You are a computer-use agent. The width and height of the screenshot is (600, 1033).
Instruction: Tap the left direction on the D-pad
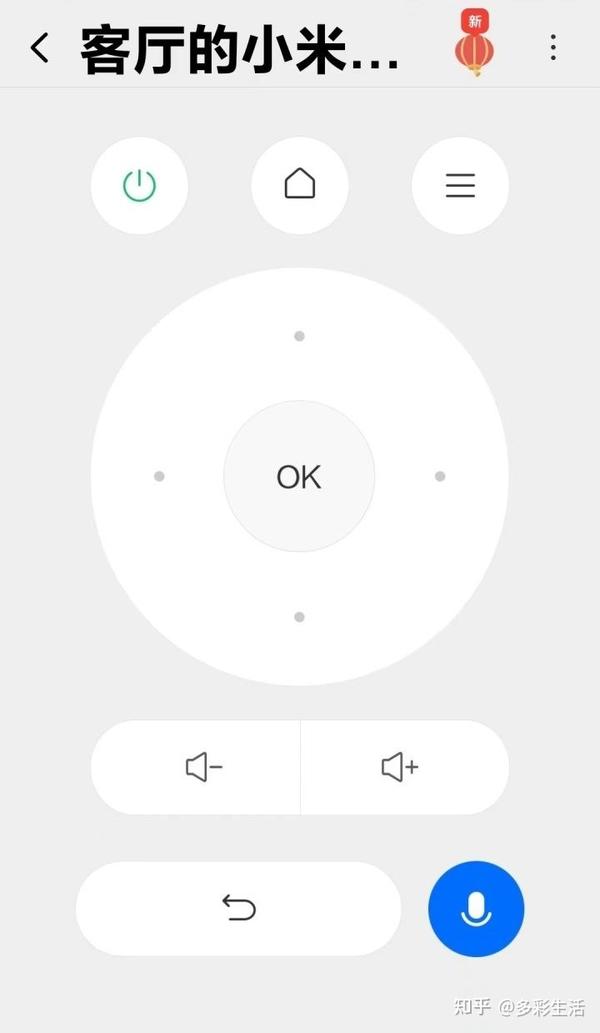[159, 476]
